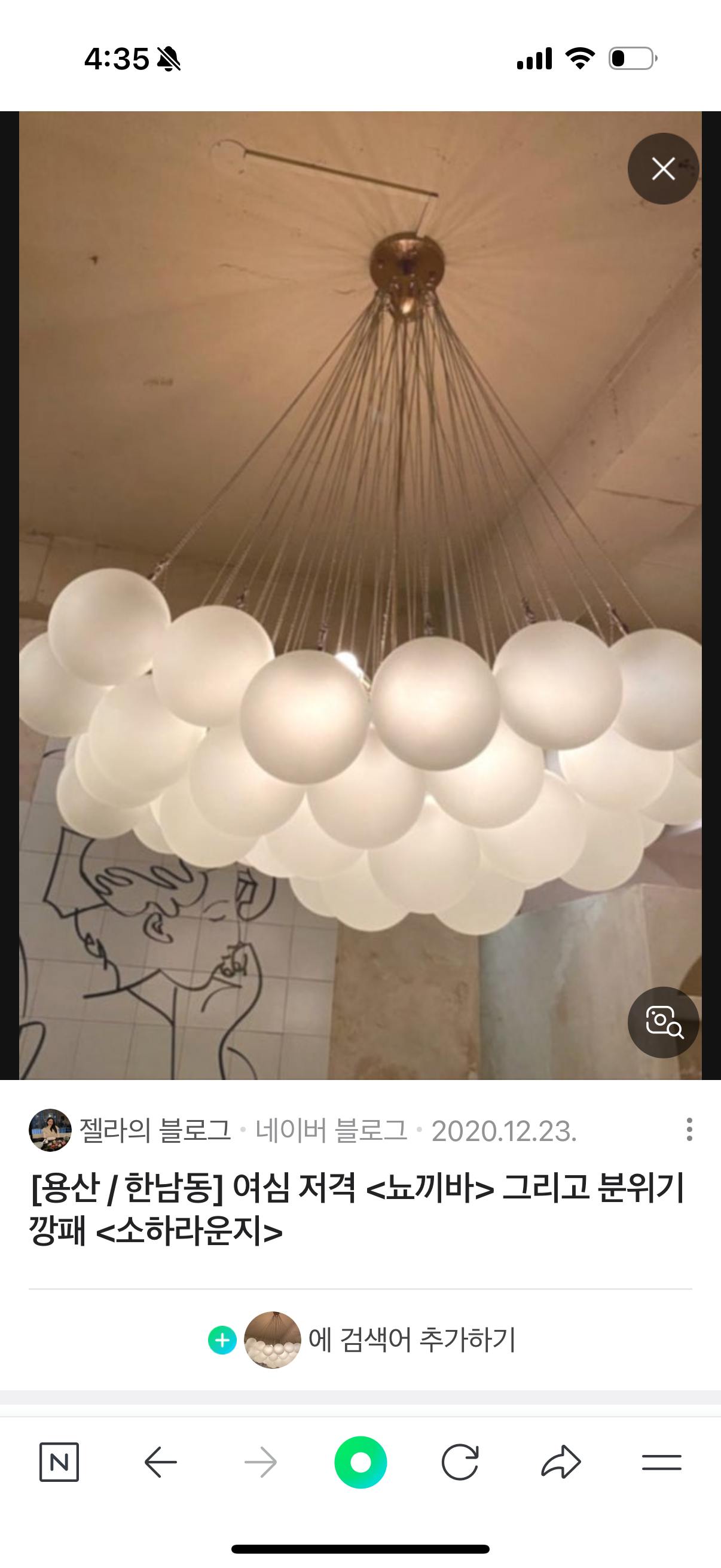The image size is (721, 1568).
Task: Reload the current page
Action: pos(460,1462)
